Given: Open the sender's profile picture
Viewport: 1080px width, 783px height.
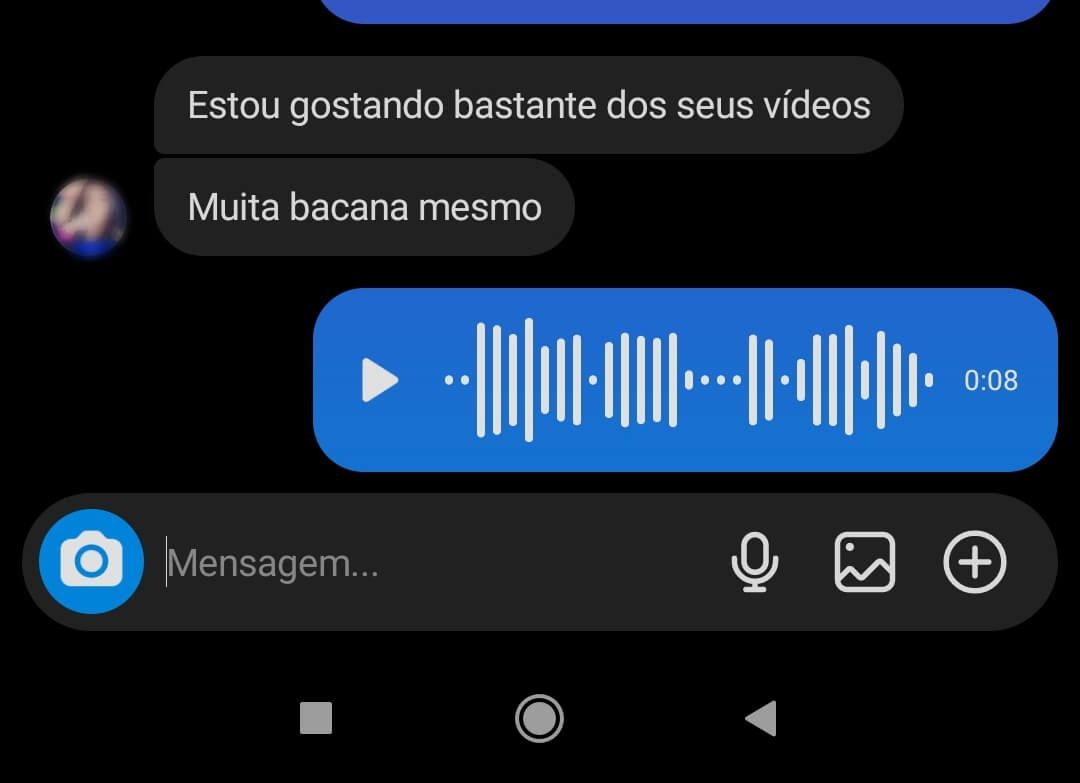Looking at the screenshot, I should tap(88, 217).
